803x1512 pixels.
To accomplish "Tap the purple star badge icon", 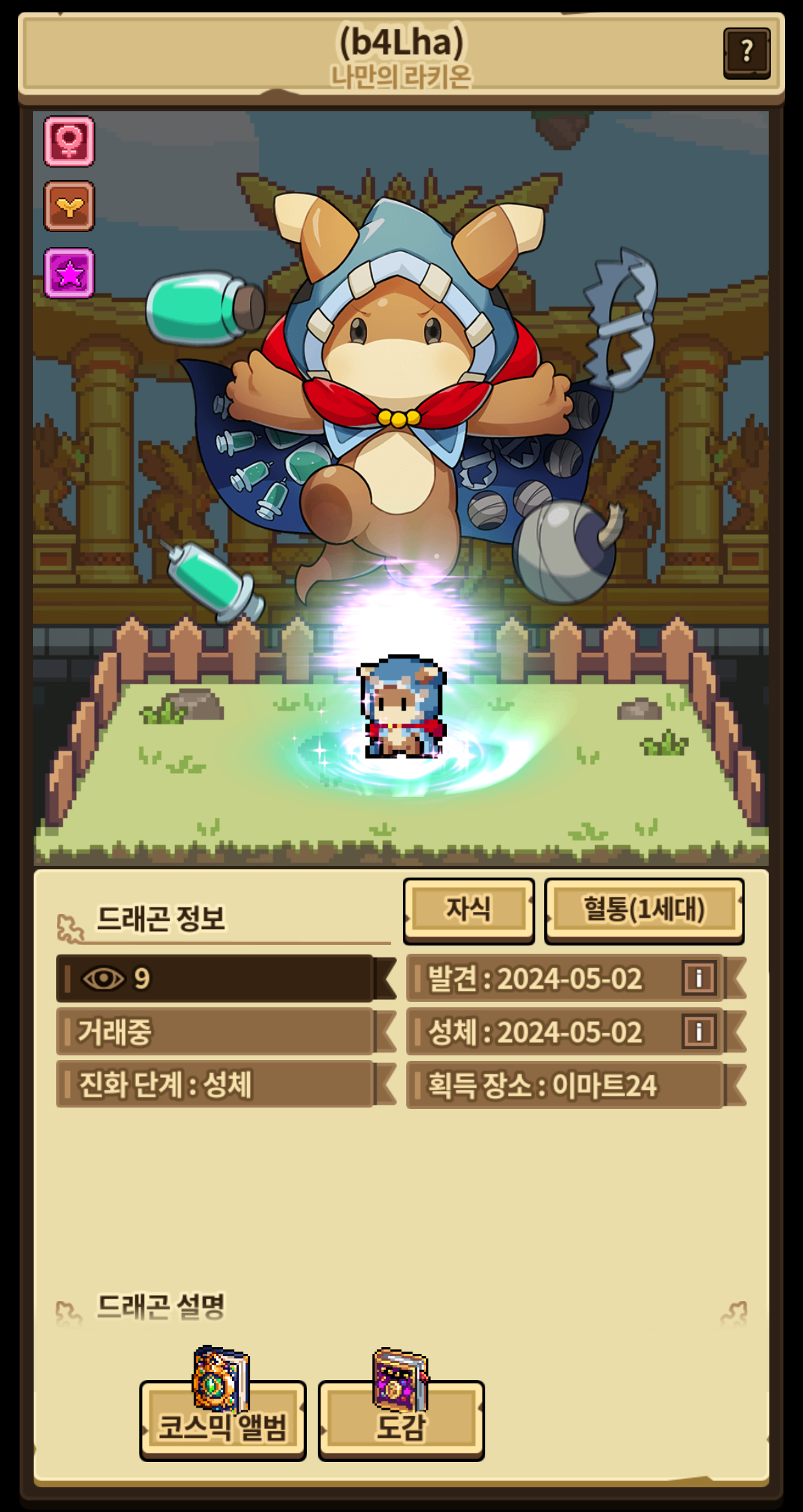I will pos(69,273).
